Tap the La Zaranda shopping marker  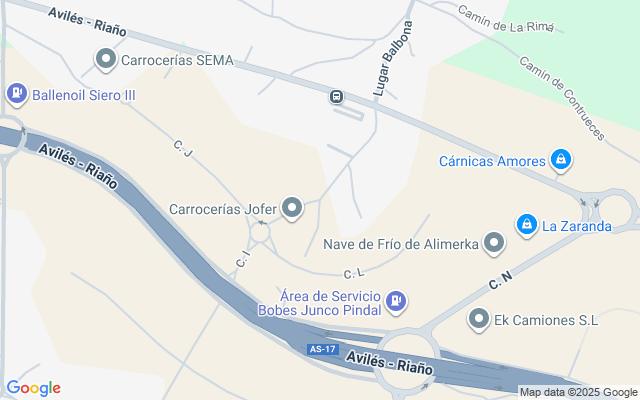[526, 225]
